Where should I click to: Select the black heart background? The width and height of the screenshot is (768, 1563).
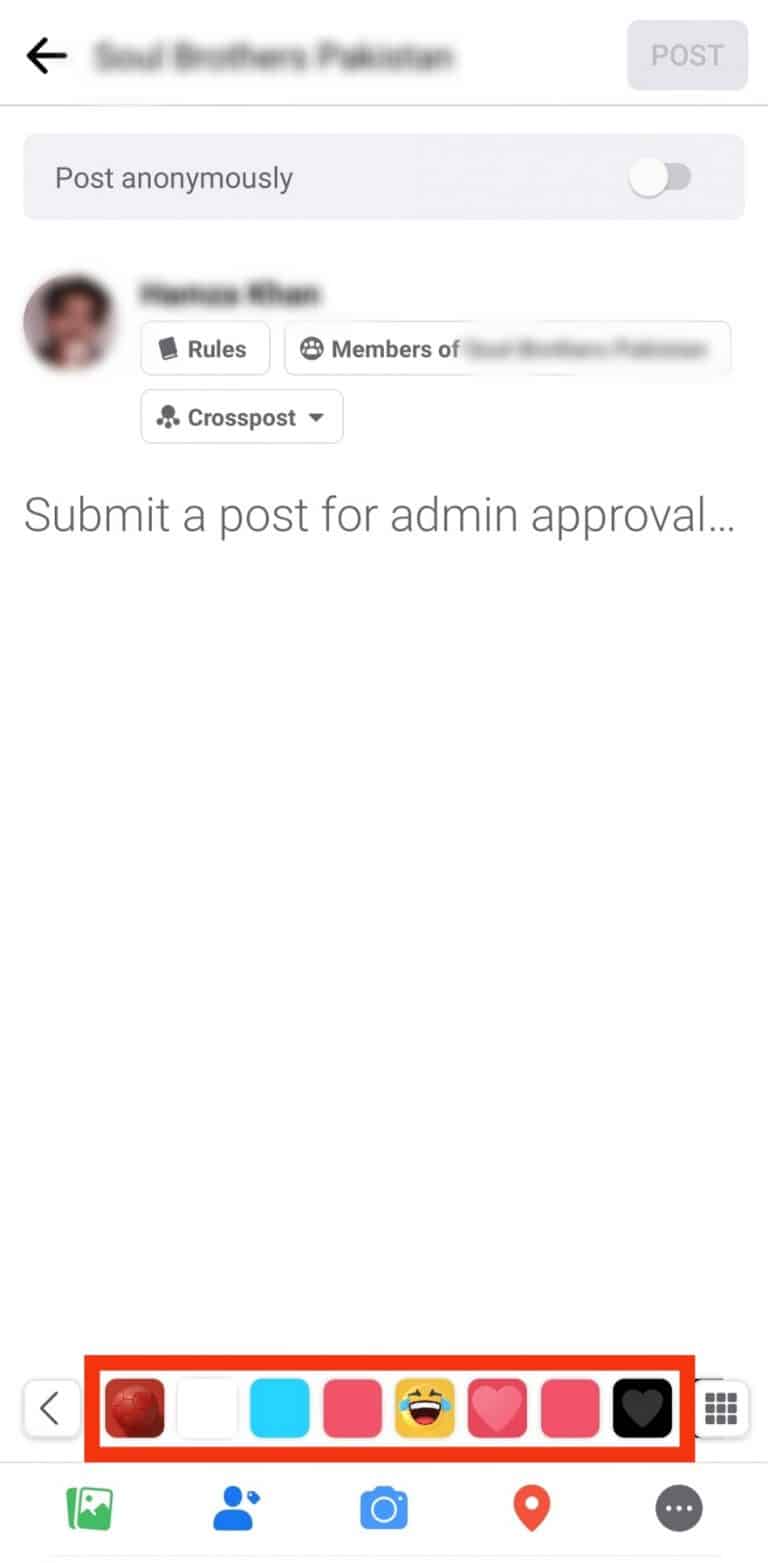click(x=642, y=1408)
